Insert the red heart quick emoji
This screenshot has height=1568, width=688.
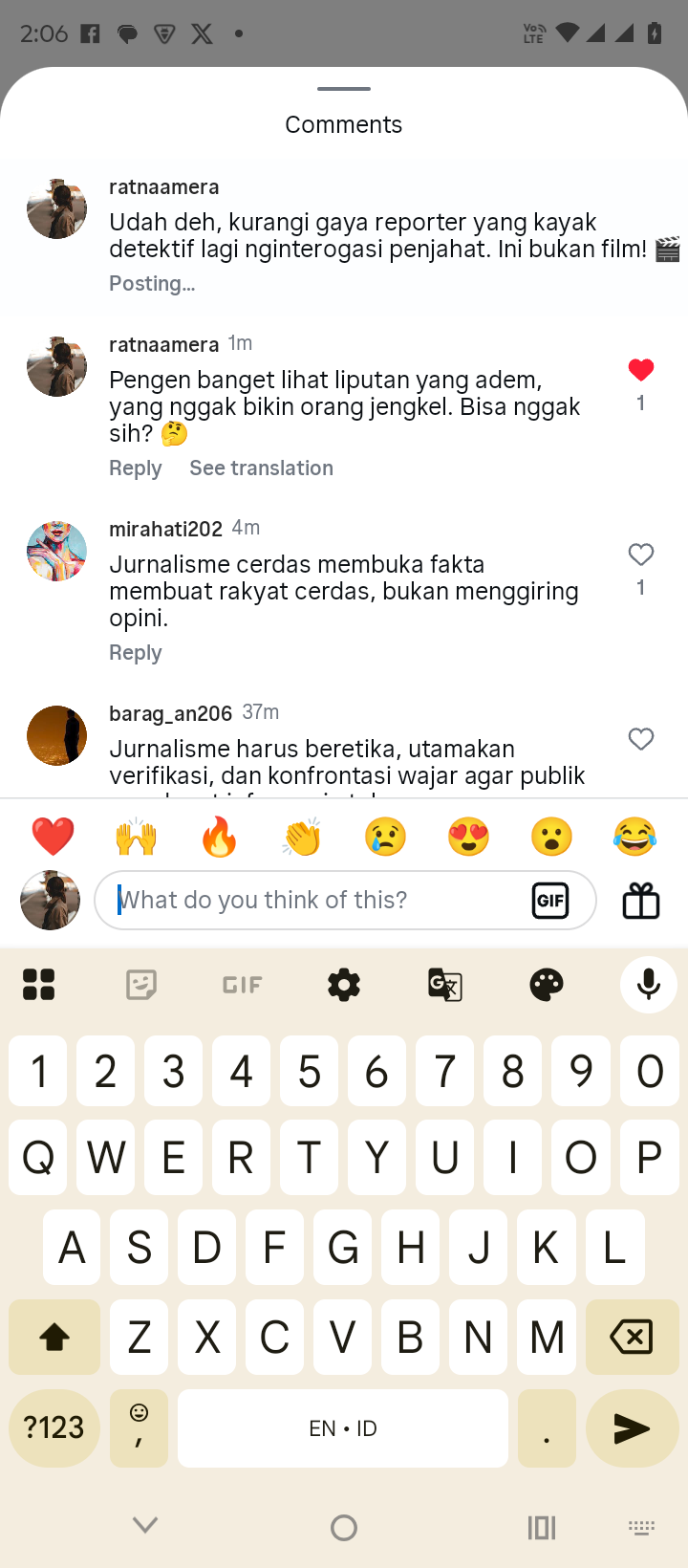coord(53,837)
